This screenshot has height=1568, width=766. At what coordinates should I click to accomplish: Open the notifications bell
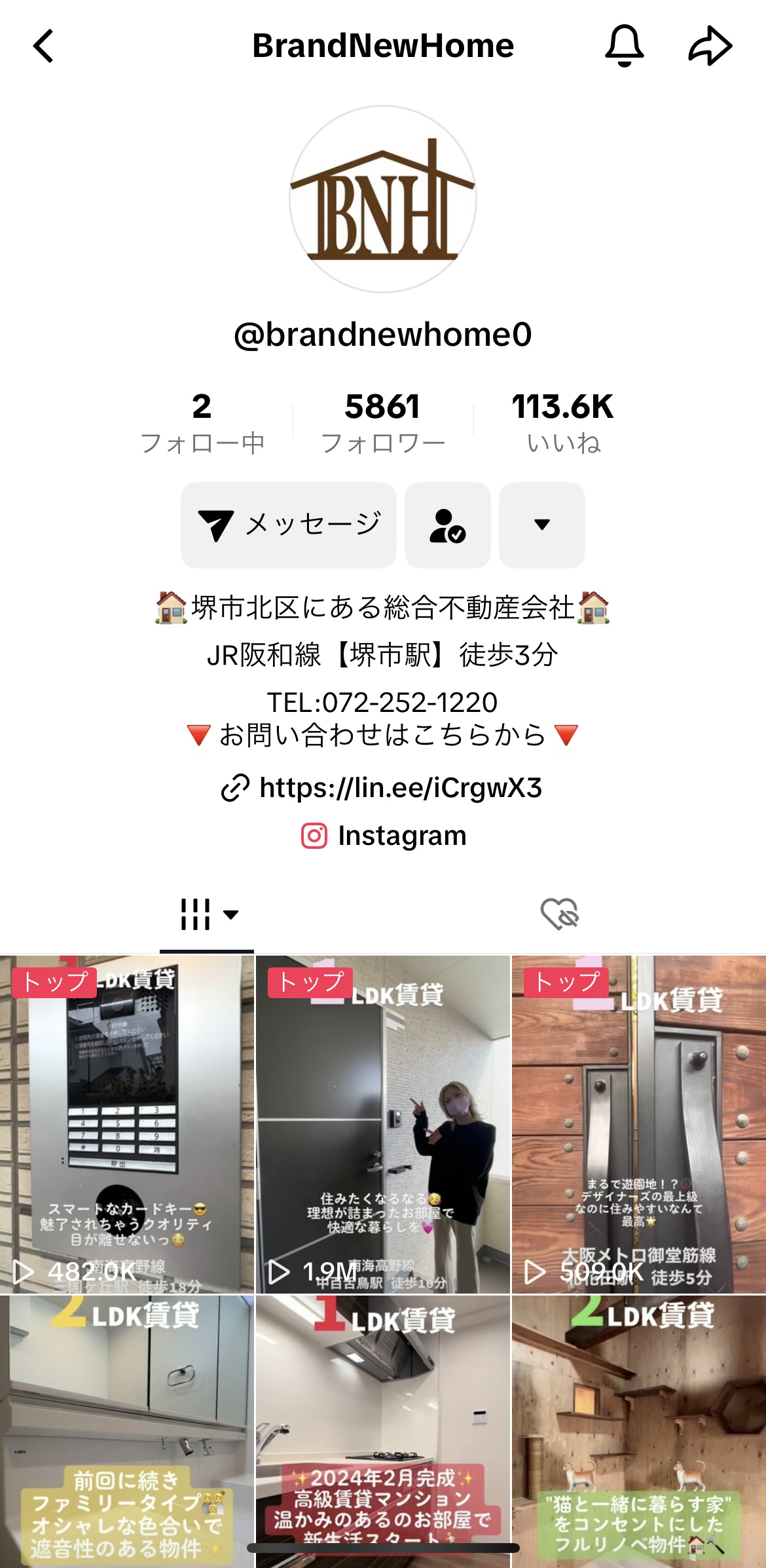(624, 46)
